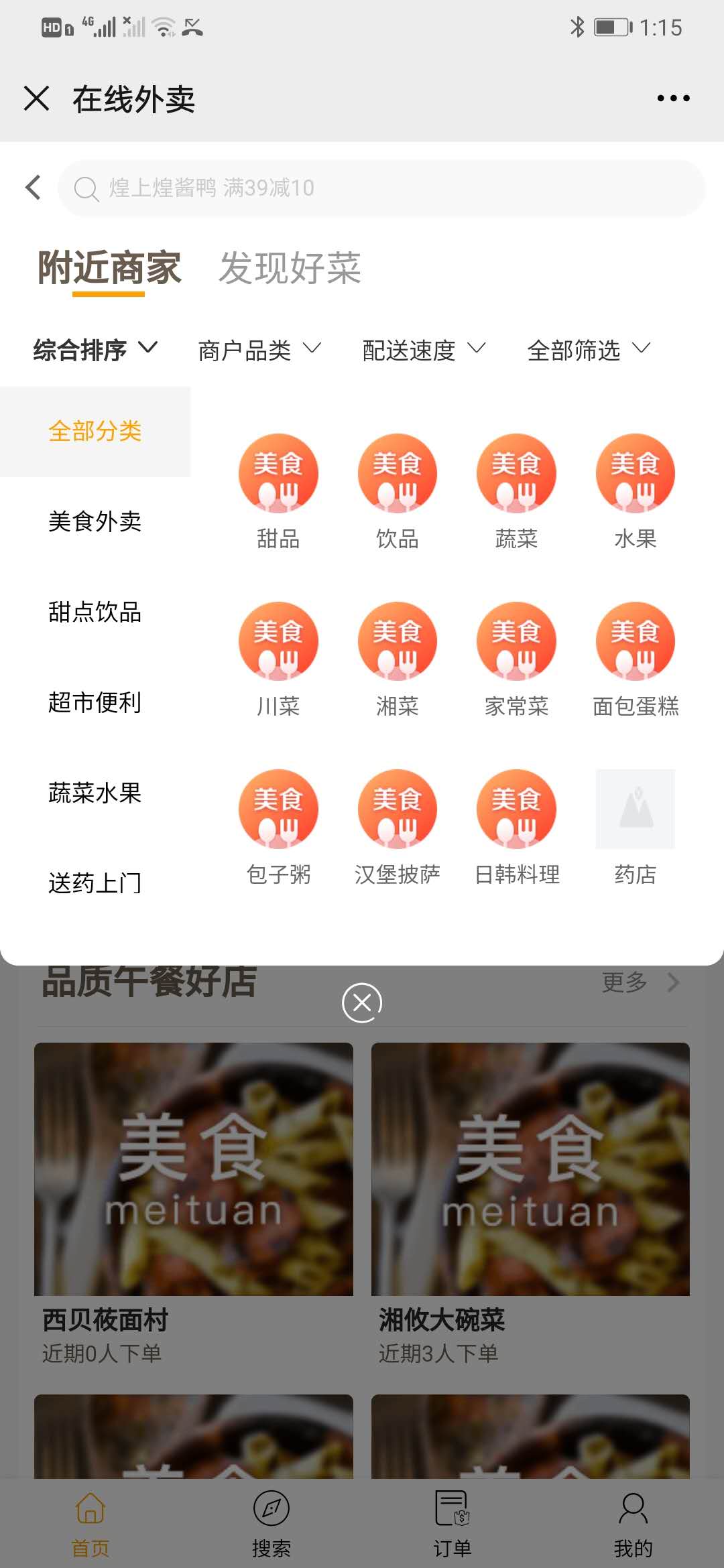
Task: Expand the 全部筛选 dropdown
Action: (x=589, y=349)
